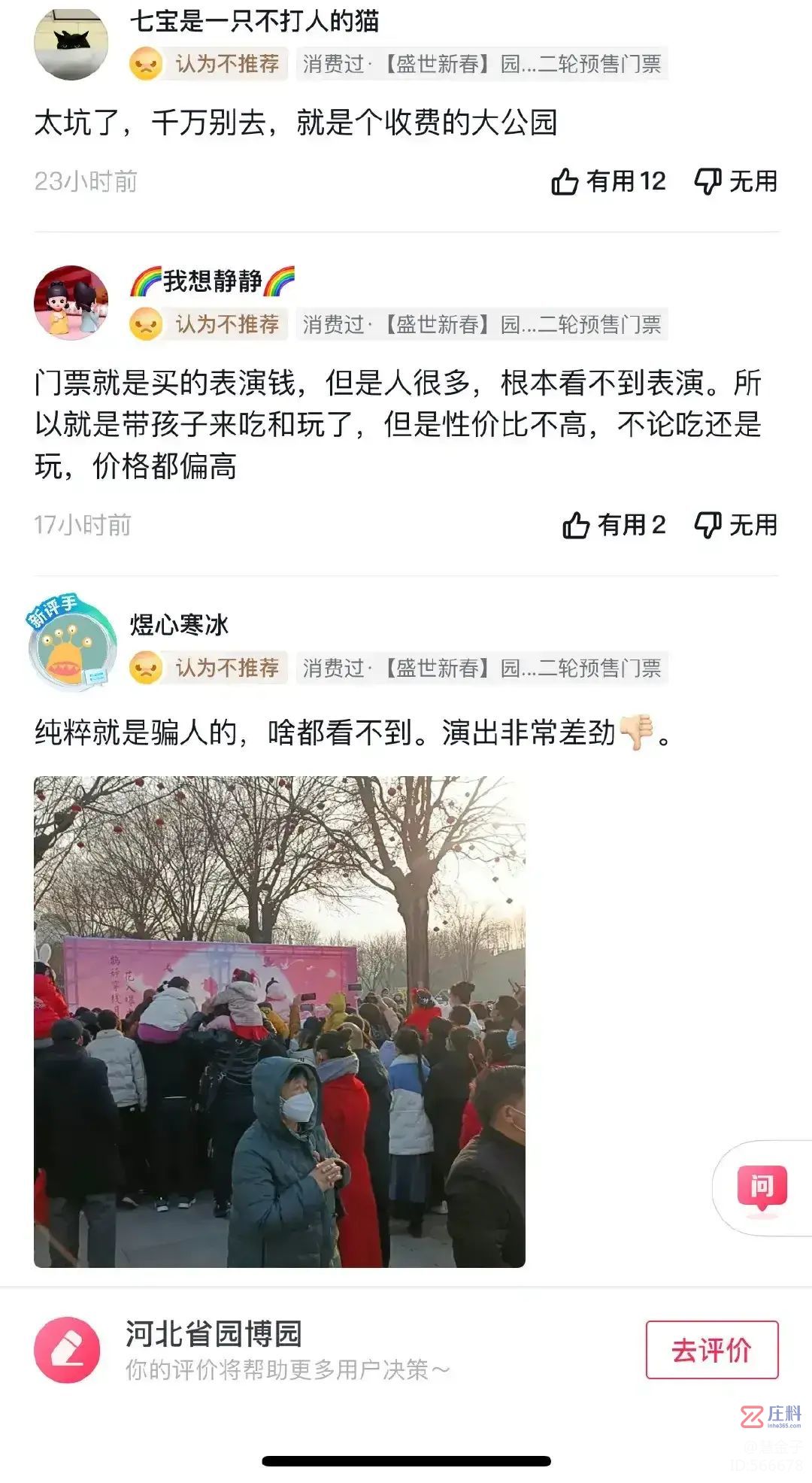Open the 问 floating question button
Image resolution: width=812 pixels, height=1483 pixels.
pyautogui.click(x=762, y=1187)
